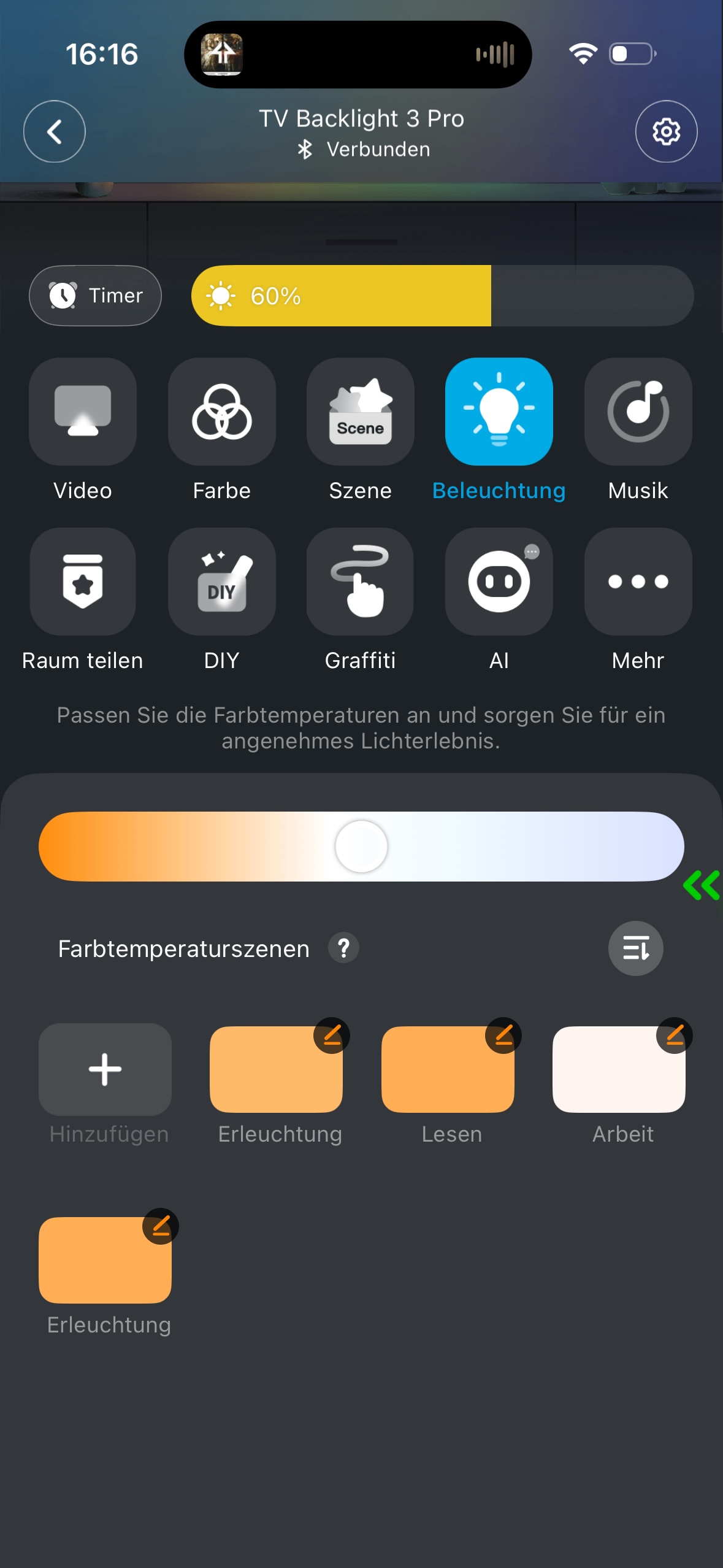Image resolution: width=723 pixels, height=1568 pixels.
Task: Switch to Video mode
Action: (x=83, y=412)
